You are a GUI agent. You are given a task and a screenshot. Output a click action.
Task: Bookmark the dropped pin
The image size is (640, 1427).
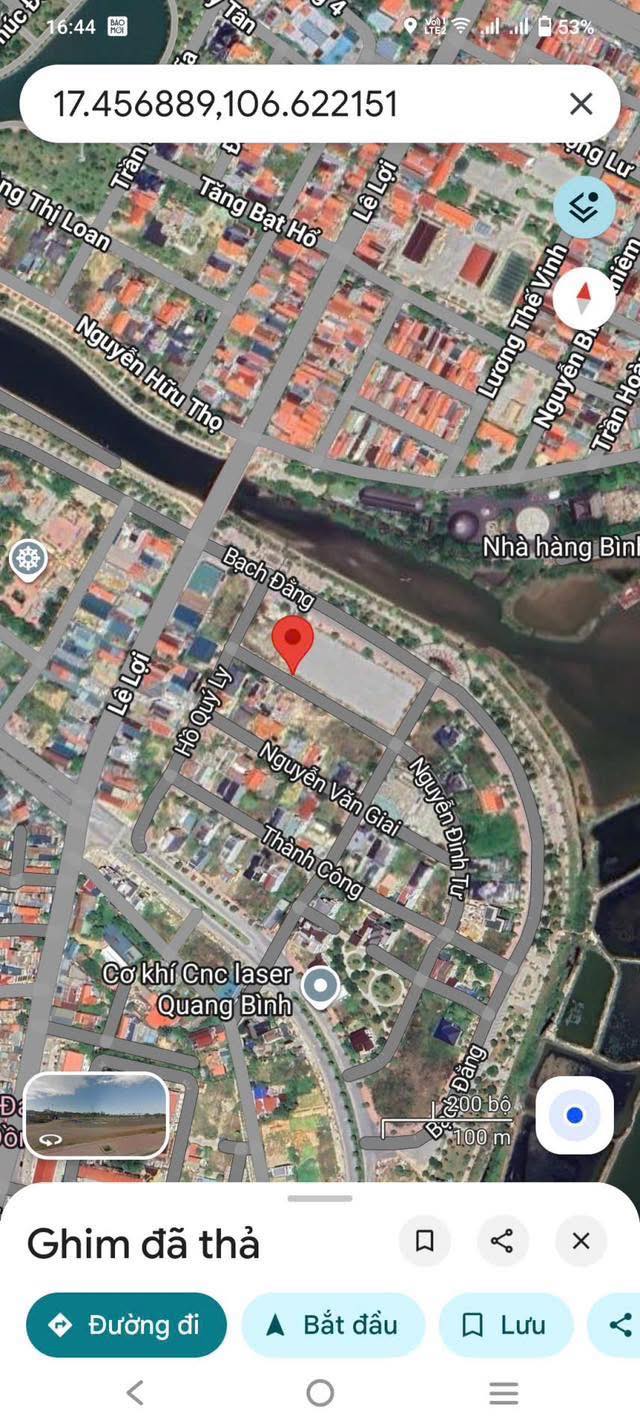[x=424, y=1241]
